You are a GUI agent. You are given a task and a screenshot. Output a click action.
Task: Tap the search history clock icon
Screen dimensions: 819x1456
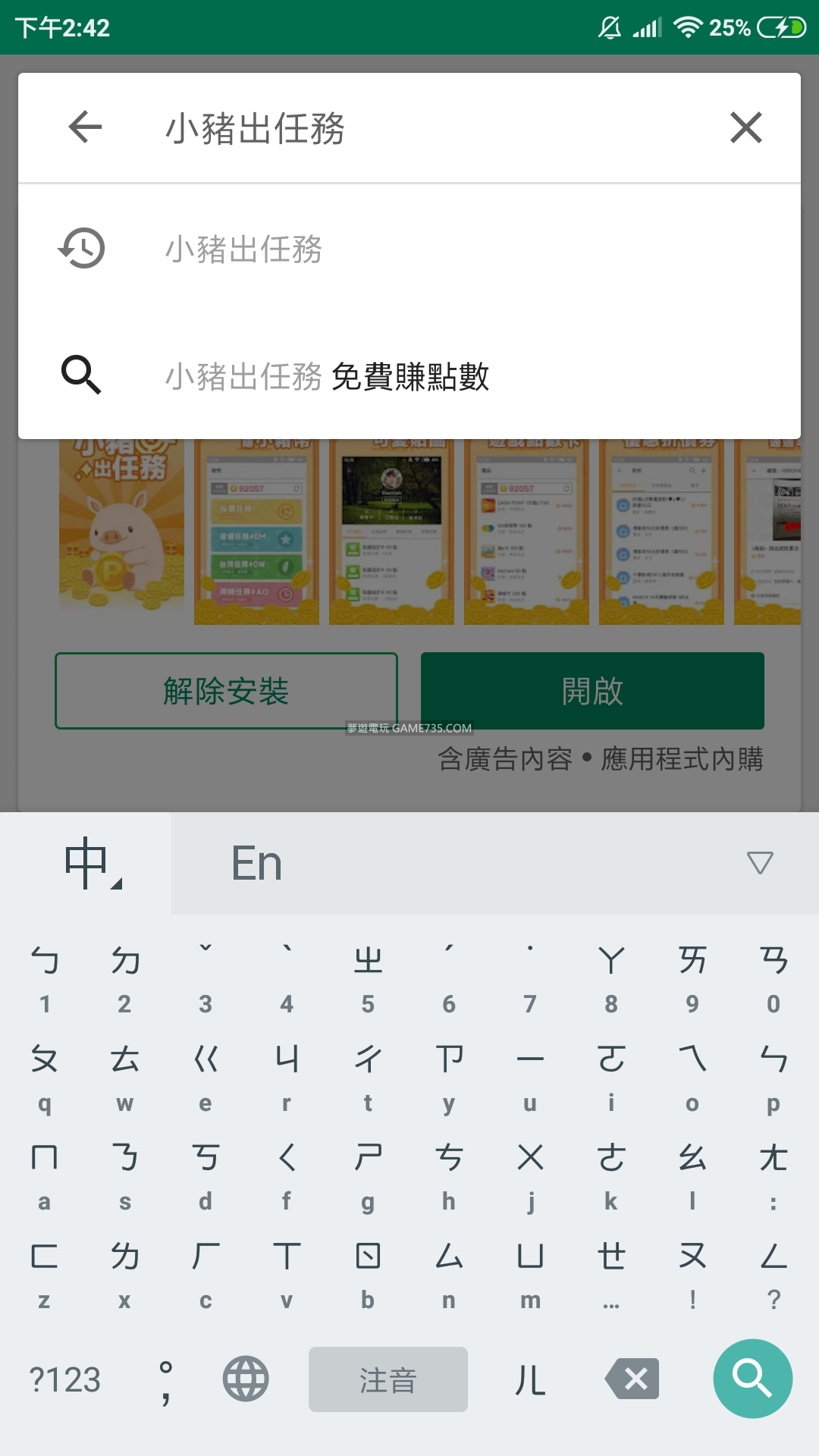(82, 247)
